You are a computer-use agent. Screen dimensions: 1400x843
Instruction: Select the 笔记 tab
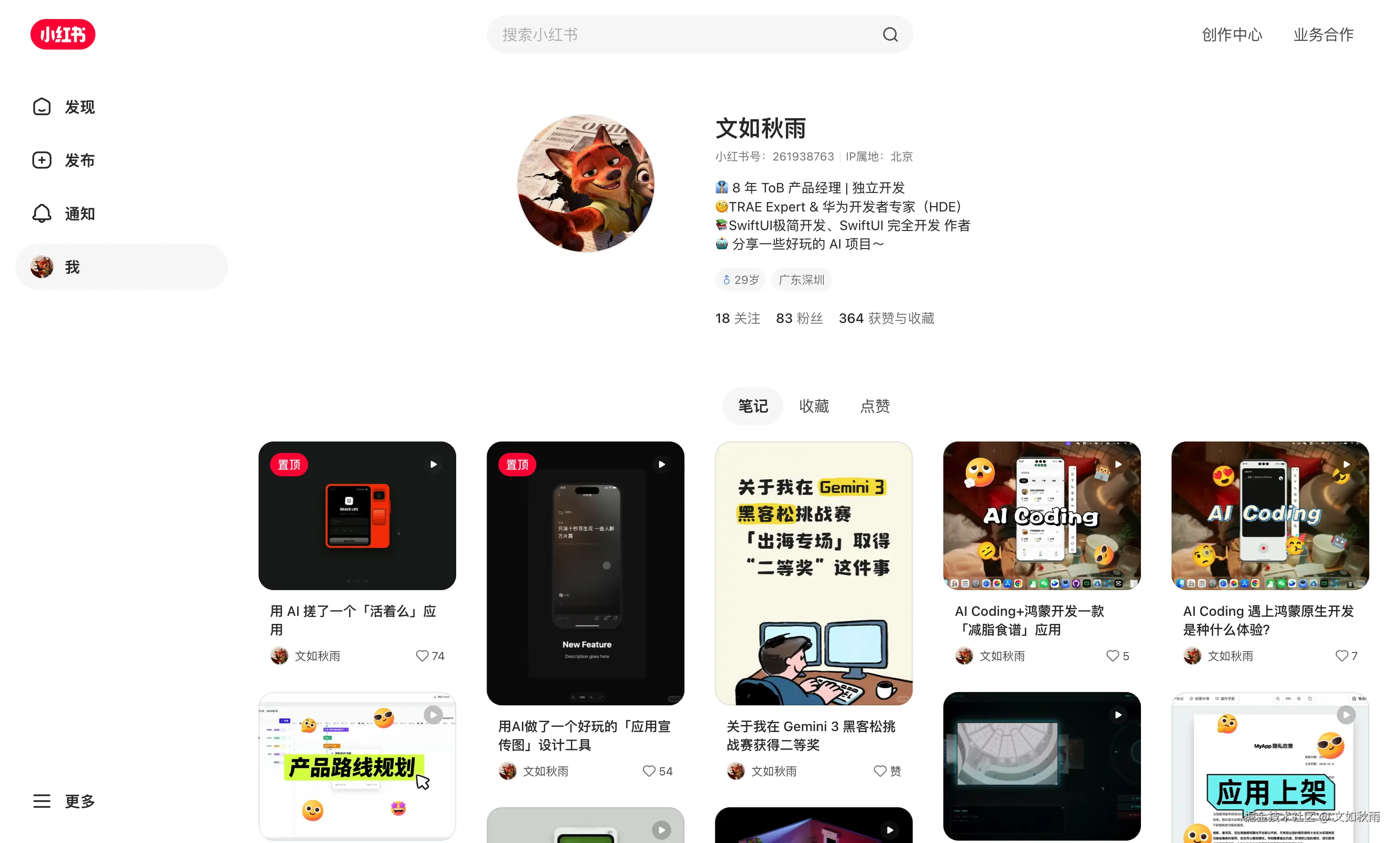[752, 406]
